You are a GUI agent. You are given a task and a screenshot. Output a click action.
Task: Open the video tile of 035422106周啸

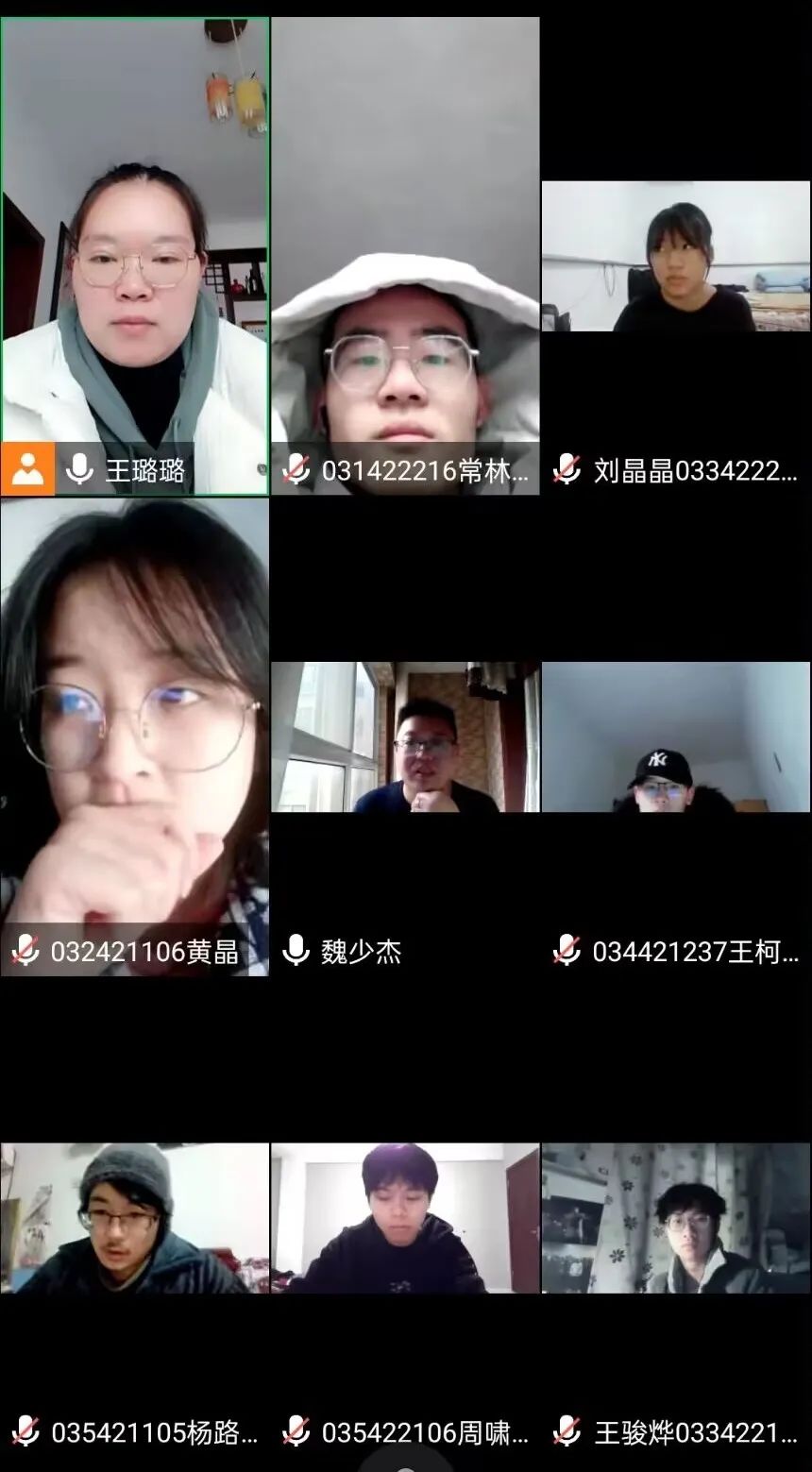[x=405, y=1218]
